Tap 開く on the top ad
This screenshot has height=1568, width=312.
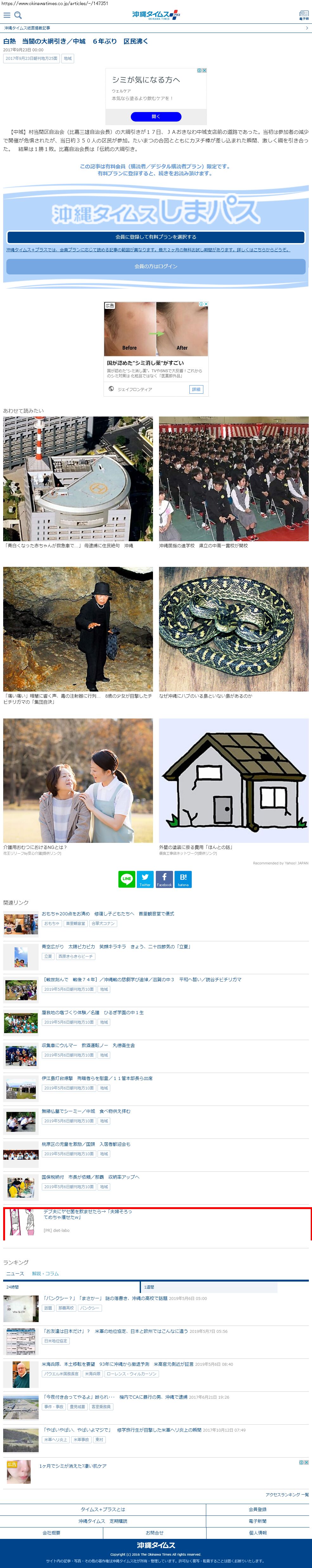tap(156, 116)
